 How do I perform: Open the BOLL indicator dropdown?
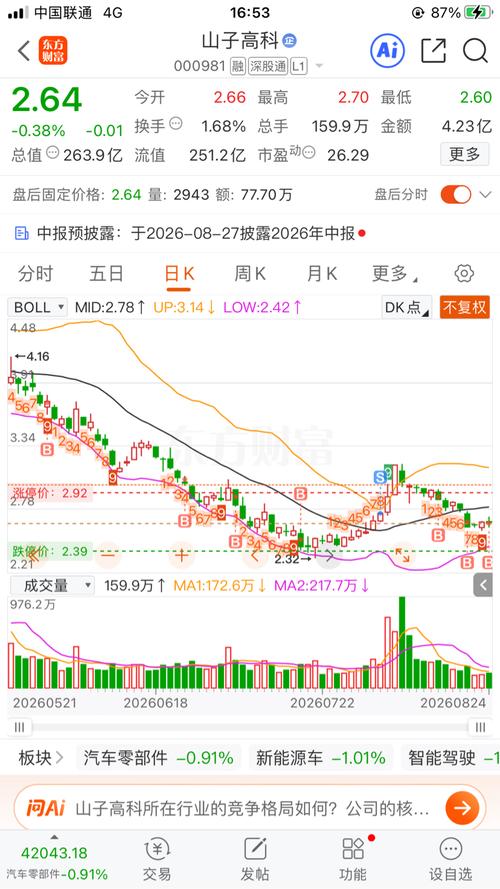38,307
